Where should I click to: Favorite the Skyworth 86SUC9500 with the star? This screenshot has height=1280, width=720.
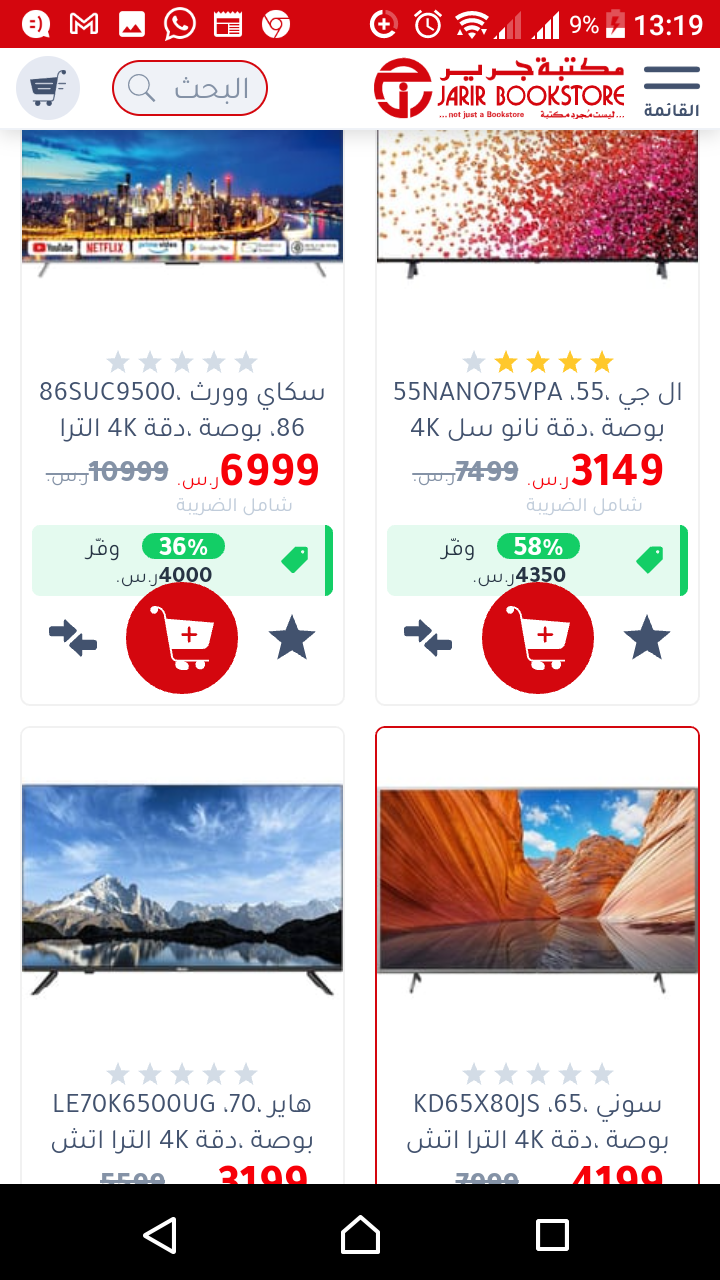click(292, 638)
